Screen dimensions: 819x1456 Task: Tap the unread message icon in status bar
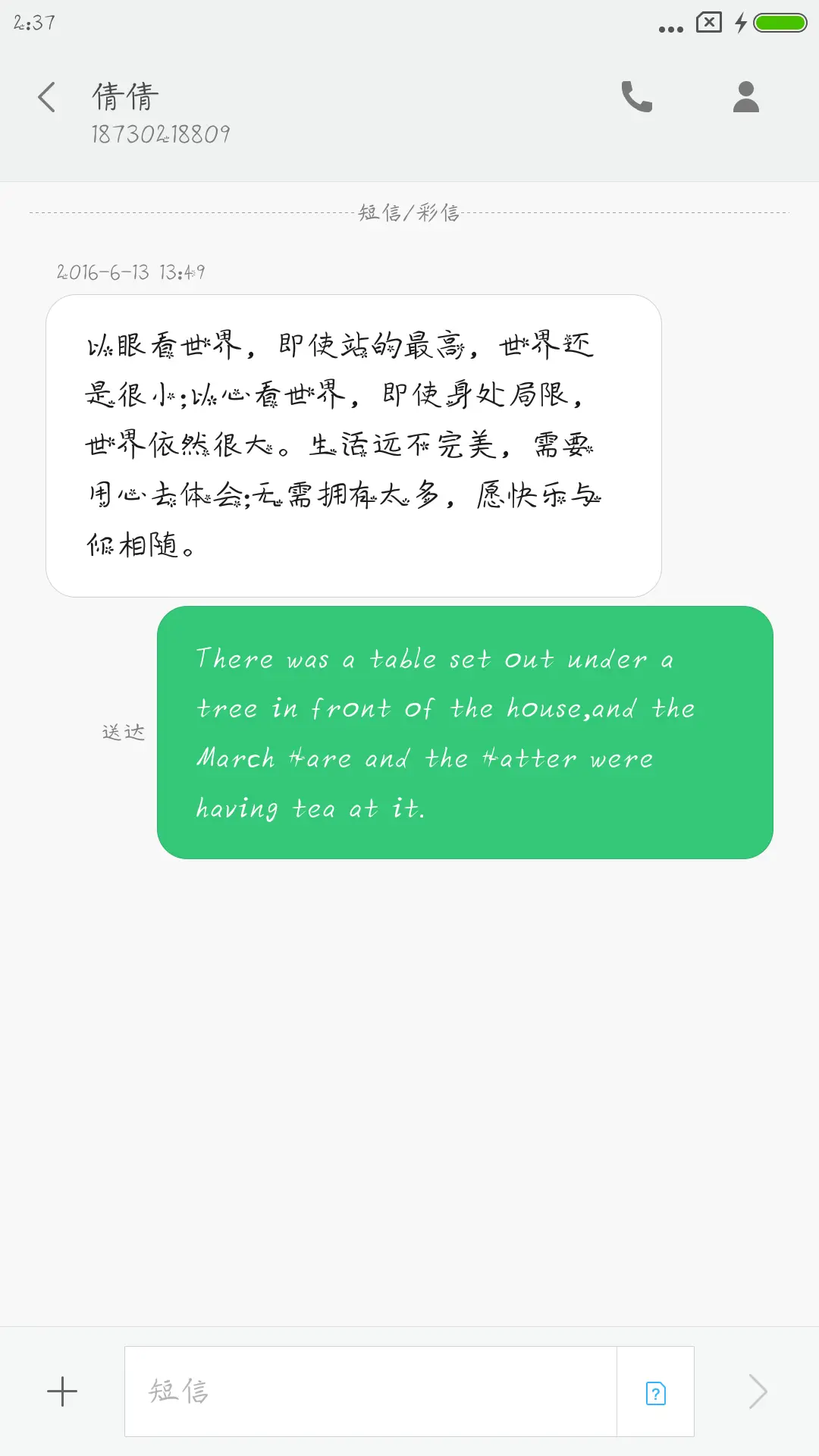707,24
